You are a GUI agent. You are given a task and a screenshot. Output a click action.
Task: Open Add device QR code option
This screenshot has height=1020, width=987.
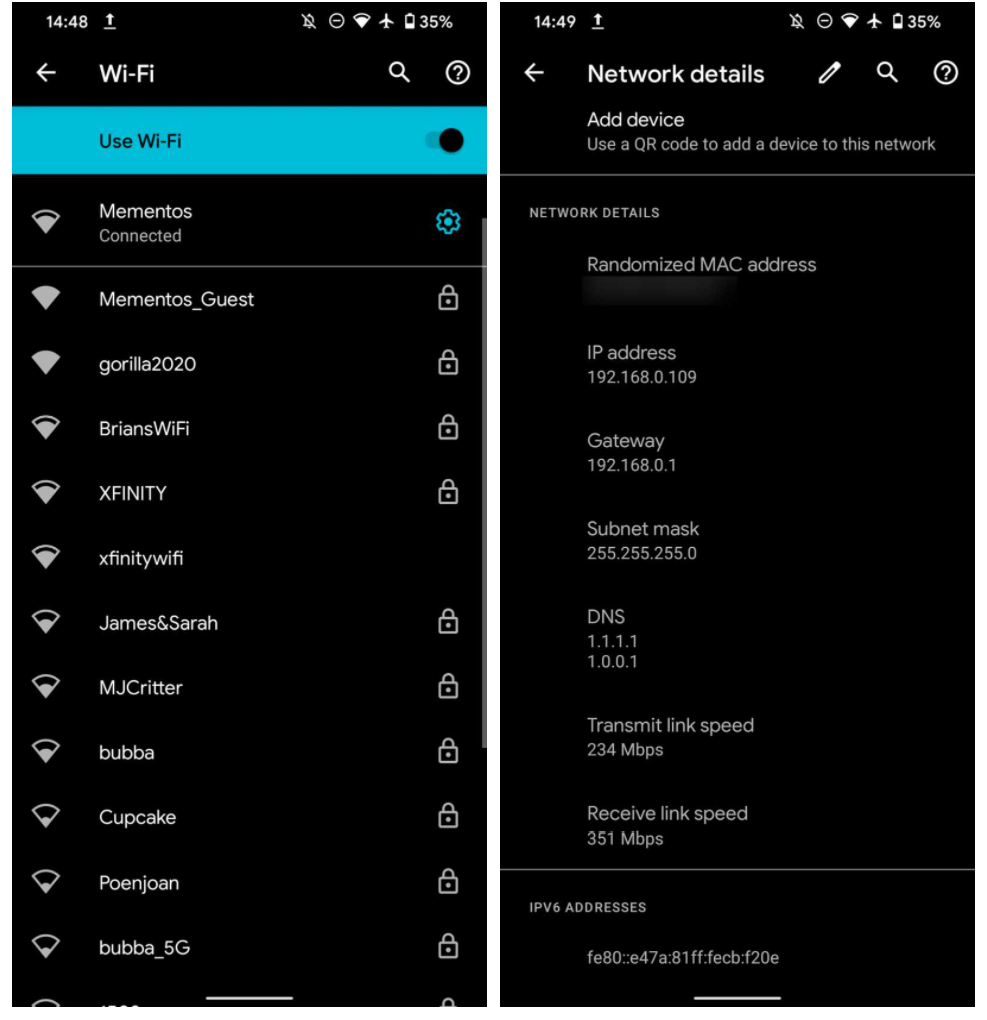coord(760,131)
